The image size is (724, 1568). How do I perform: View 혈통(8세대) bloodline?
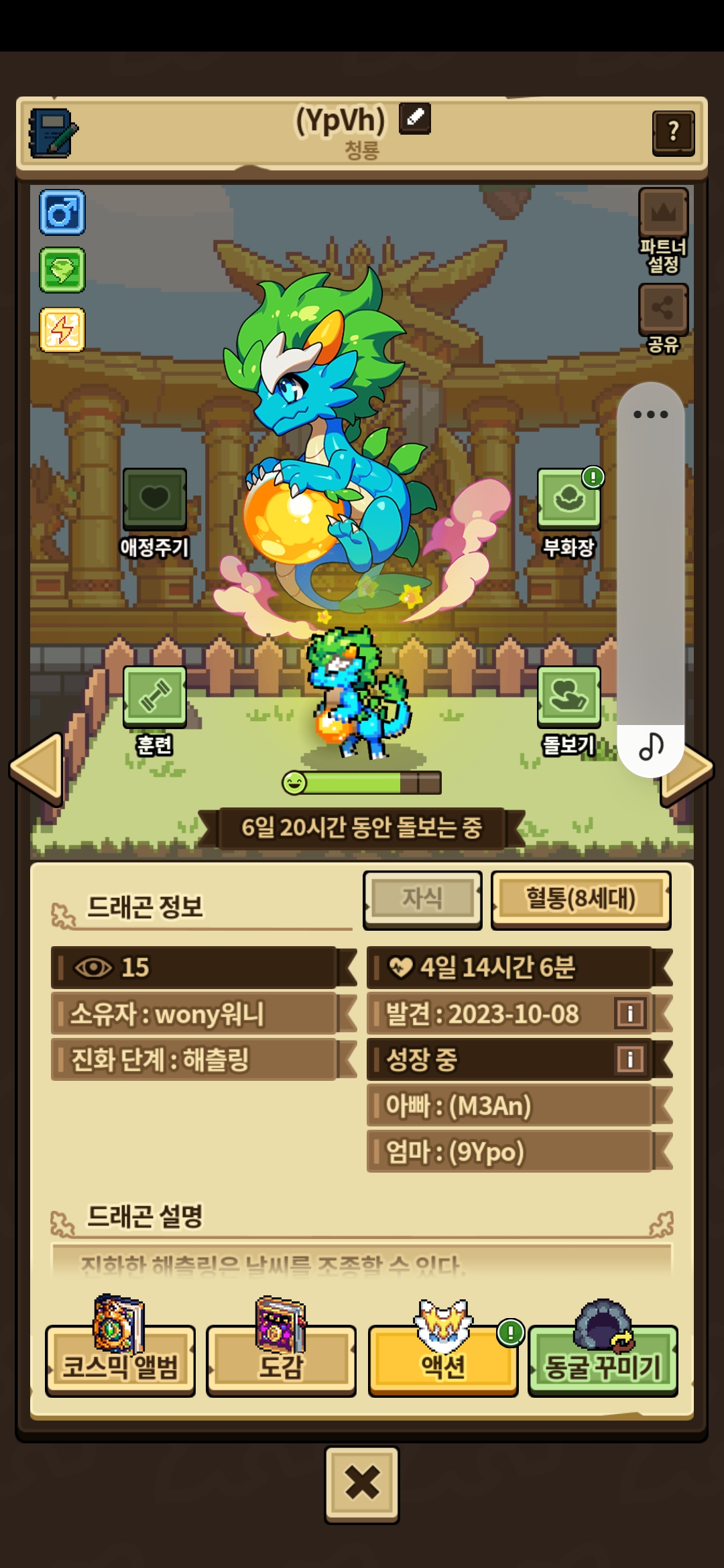click(x=581, y=899)
